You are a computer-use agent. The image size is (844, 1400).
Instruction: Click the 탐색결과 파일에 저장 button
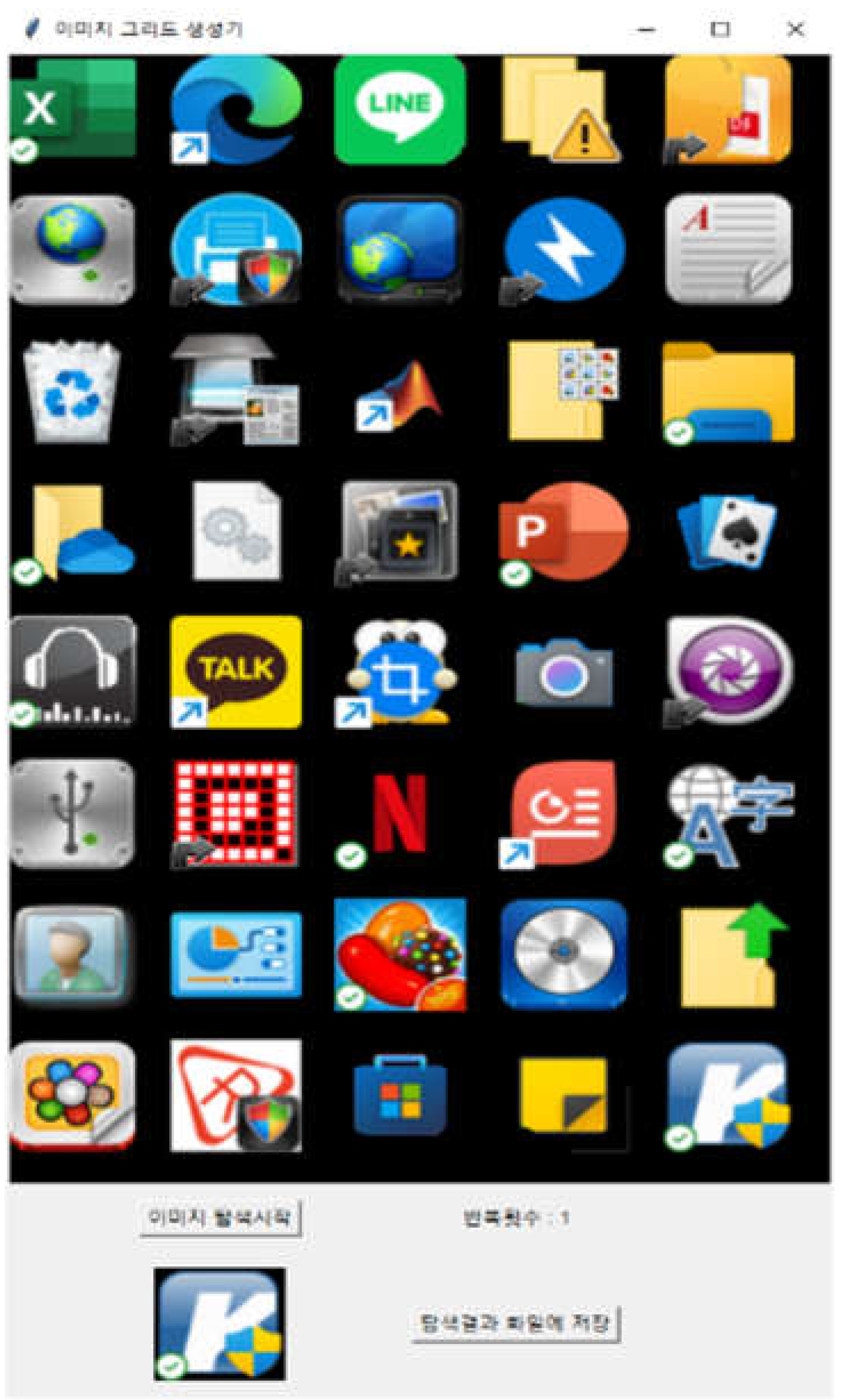coord(514,1322)
